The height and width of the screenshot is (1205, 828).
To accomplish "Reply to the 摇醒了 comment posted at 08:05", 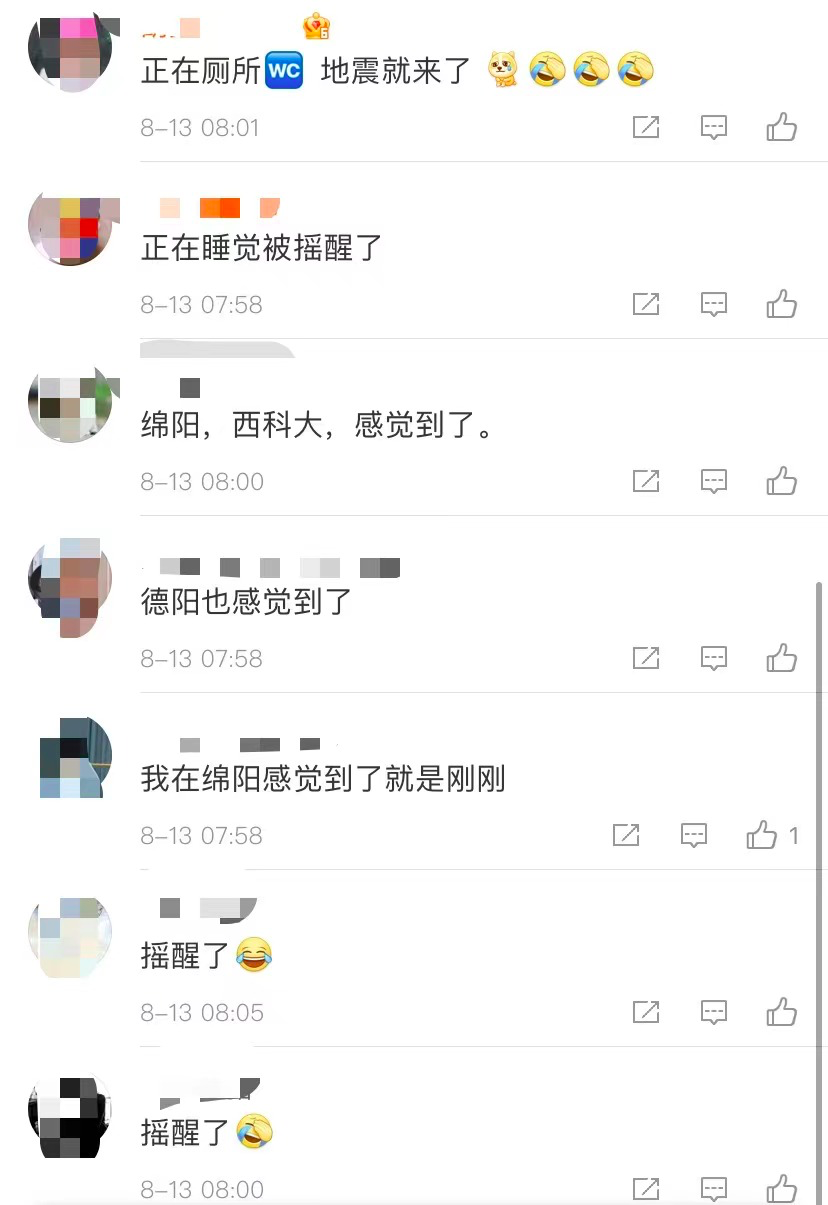I will (x=713, y=1012).
